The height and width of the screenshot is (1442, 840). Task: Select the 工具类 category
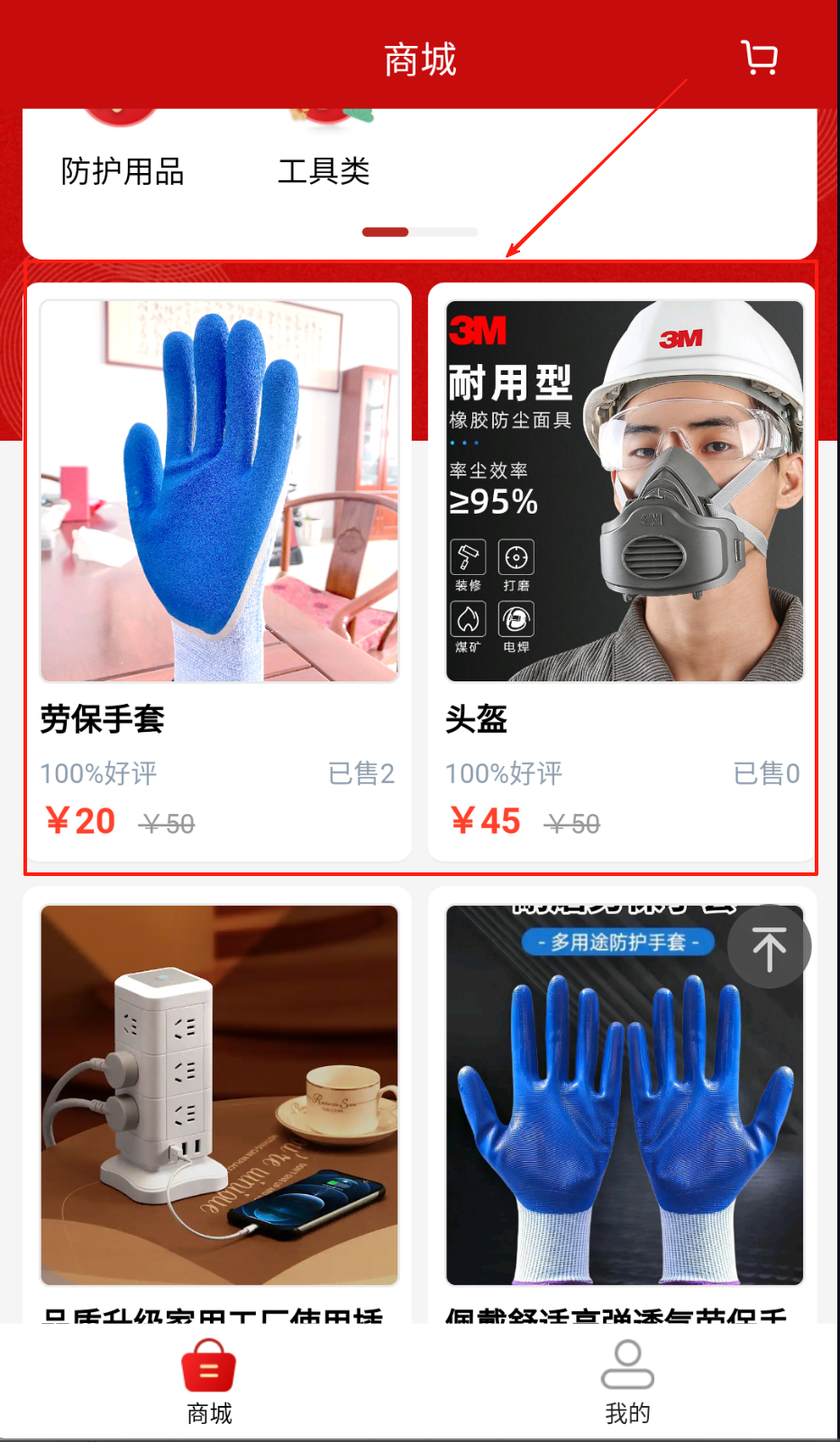pos(324,158)
